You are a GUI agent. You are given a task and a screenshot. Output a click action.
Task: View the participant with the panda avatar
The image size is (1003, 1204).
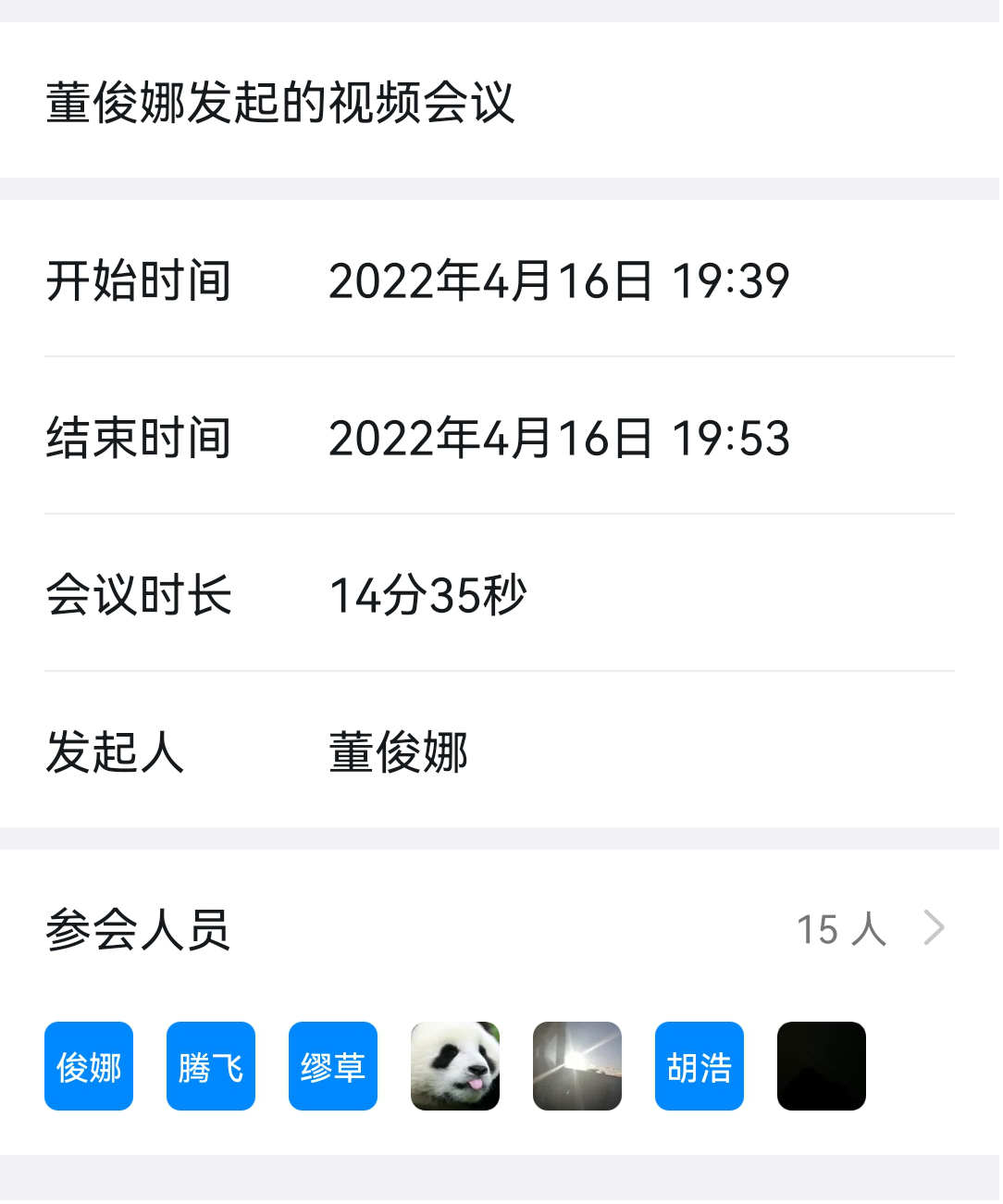point(455,1066)
